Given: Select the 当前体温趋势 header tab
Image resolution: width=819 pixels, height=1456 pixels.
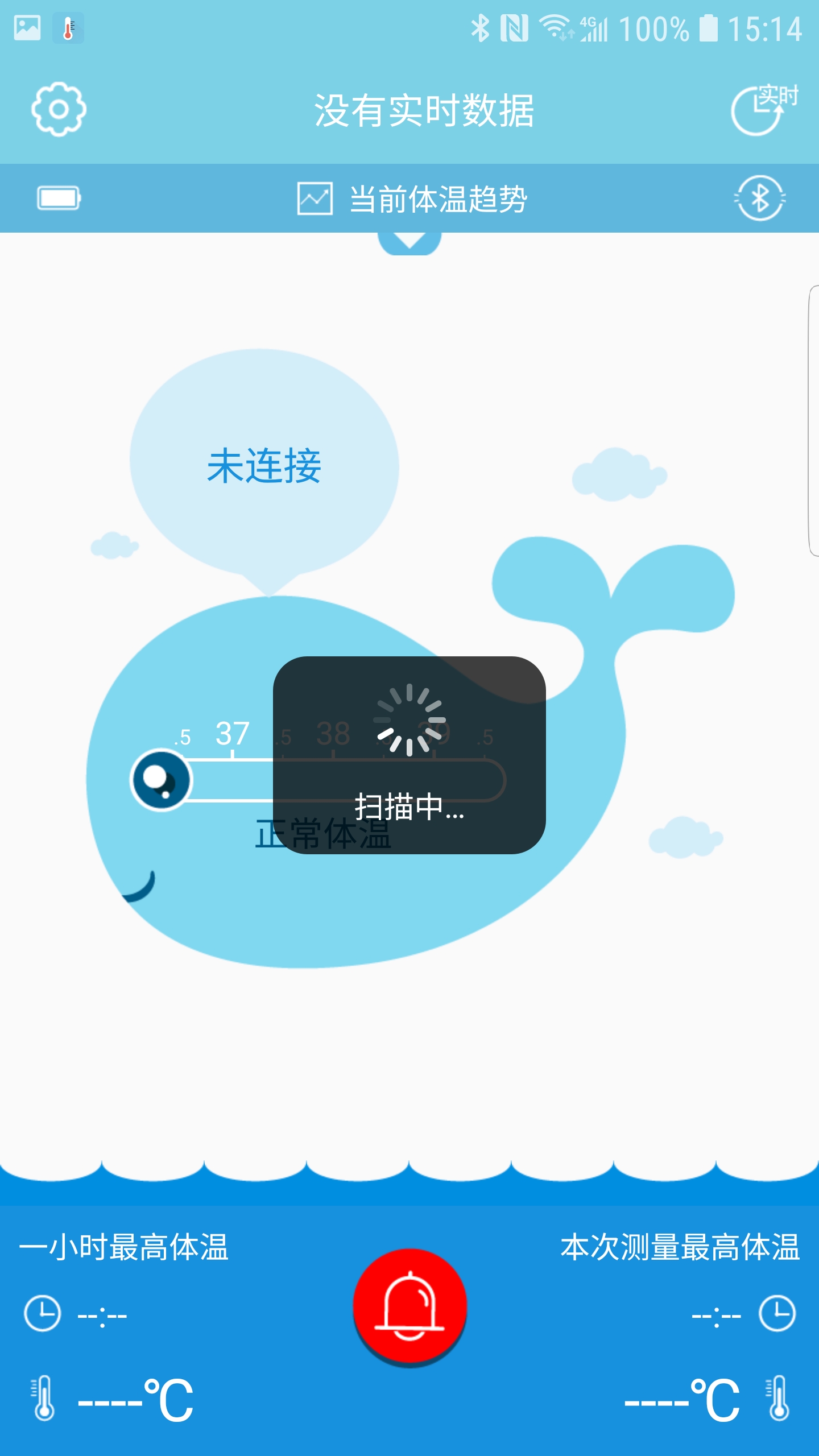Looking at the screenshot, I should 438,198.
